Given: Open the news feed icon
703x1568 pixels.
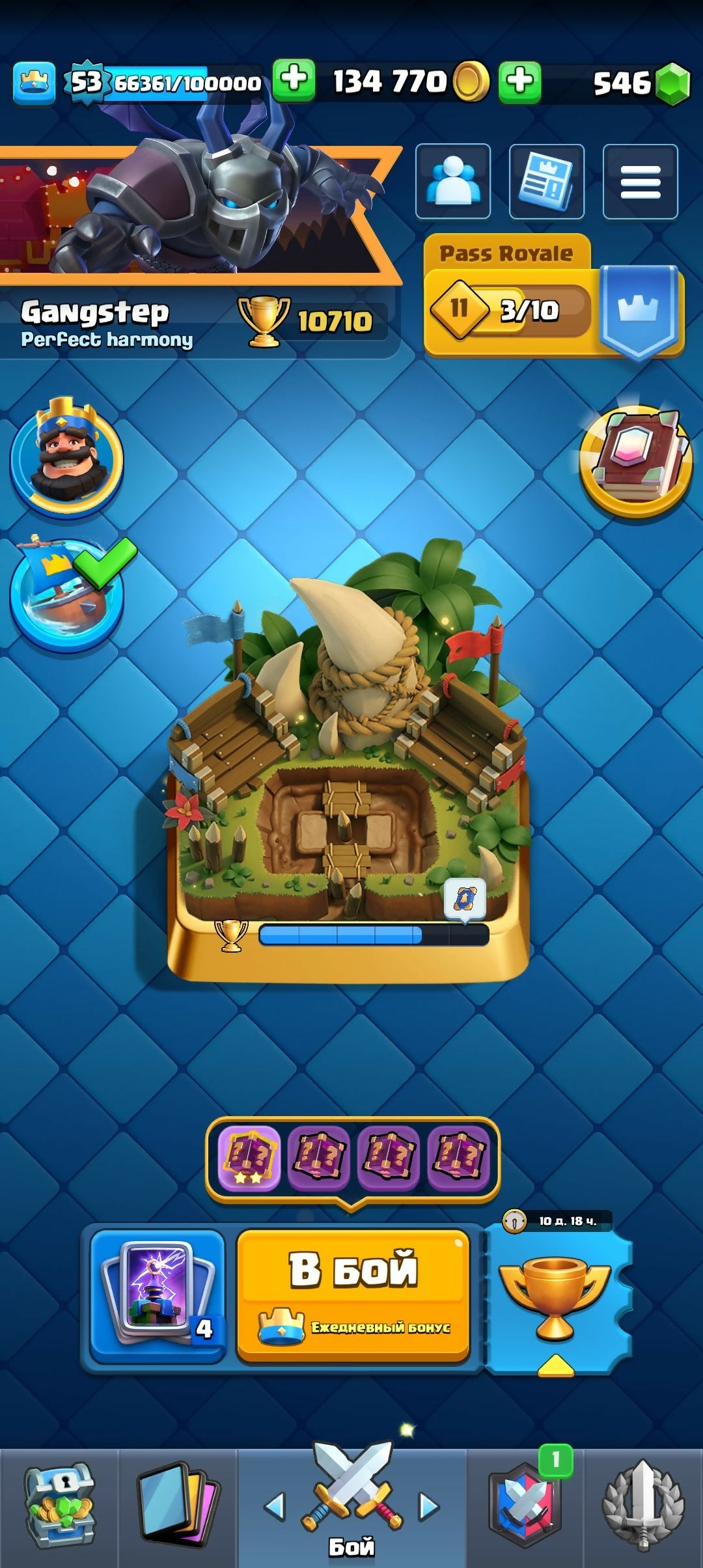Looking at the screenshot, I should tap(546, 181).
